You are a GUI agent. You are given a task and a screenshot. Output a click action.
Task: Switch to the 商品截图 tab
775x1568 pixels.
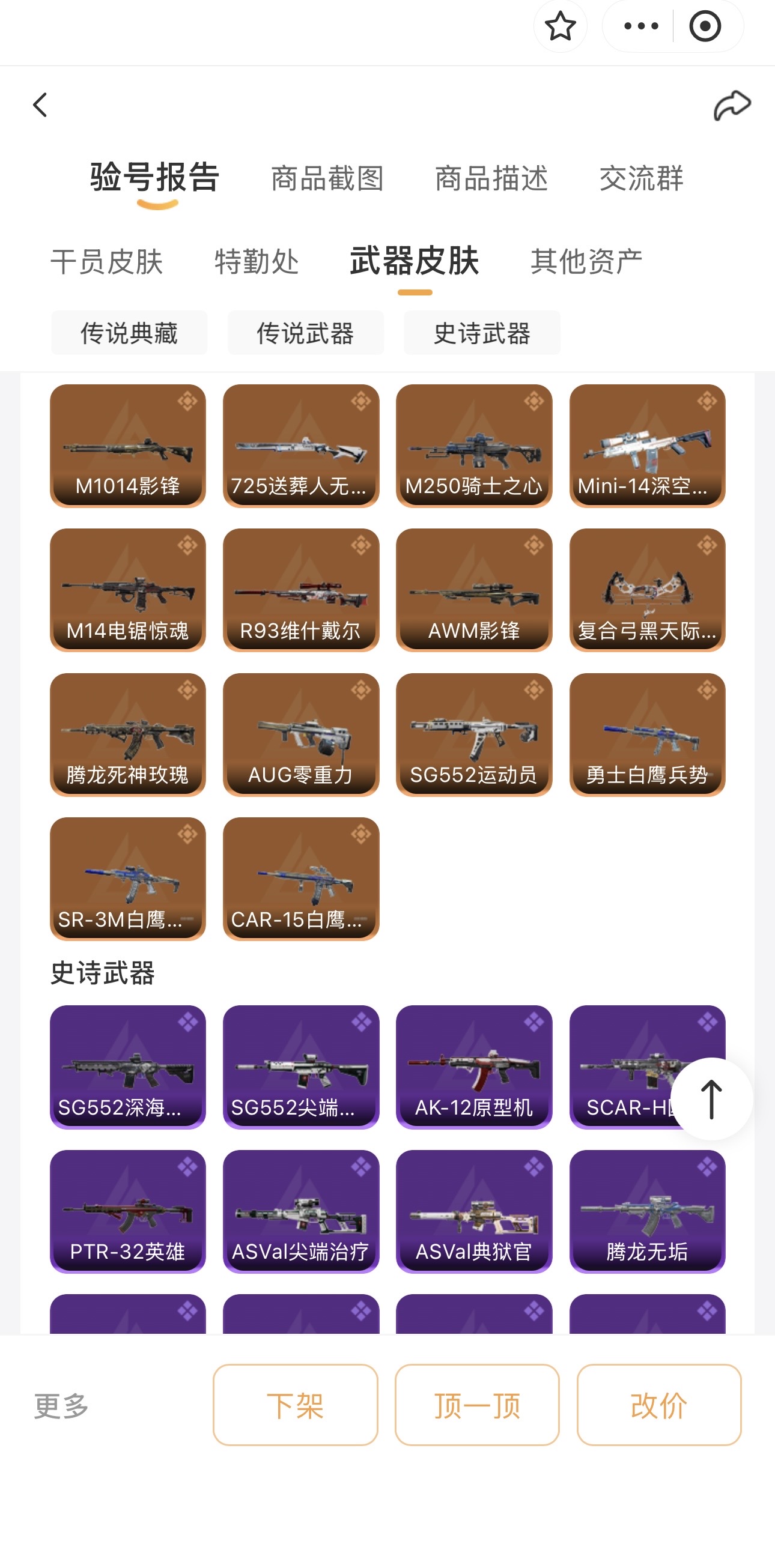click(x=327, y=179)
